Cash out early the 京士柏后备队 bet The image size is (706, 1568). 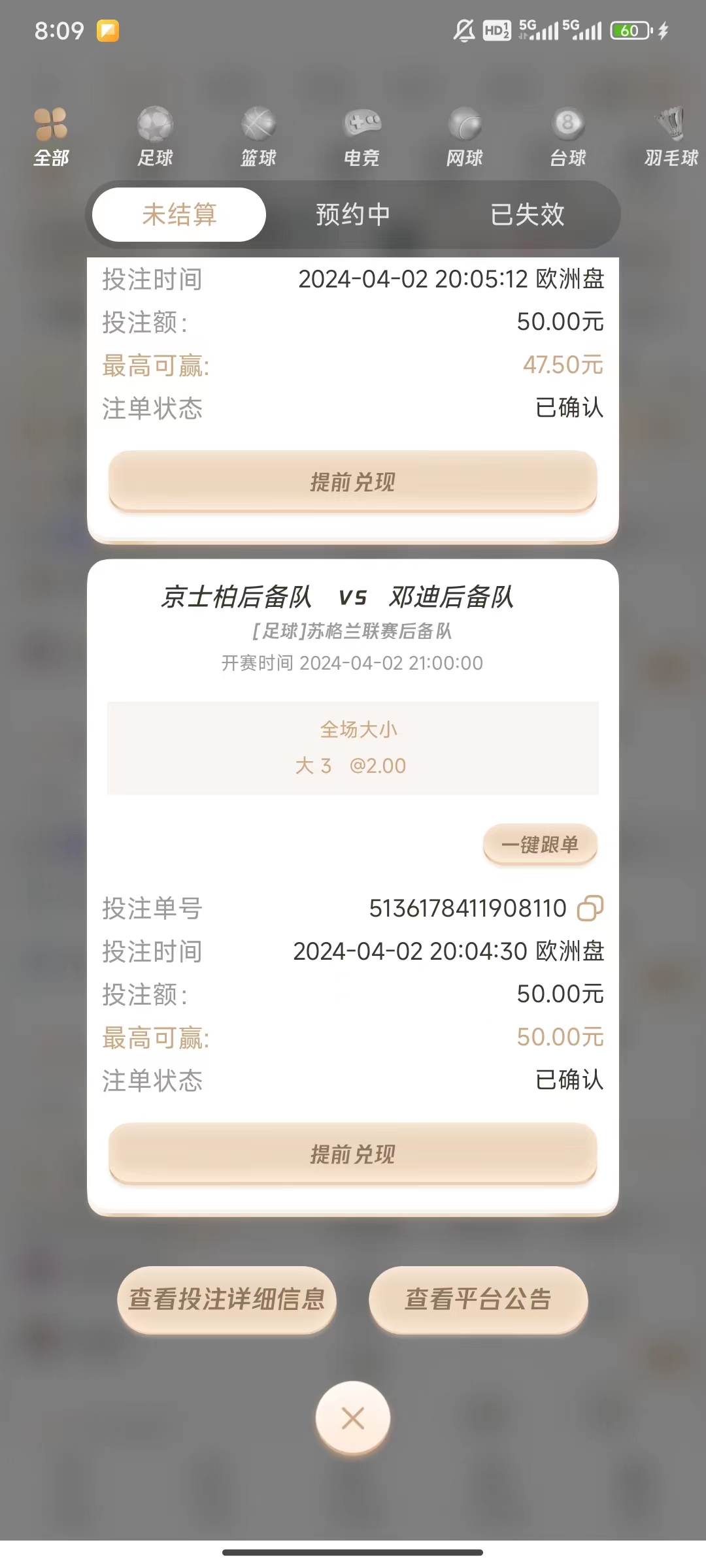click(353, 1154)
